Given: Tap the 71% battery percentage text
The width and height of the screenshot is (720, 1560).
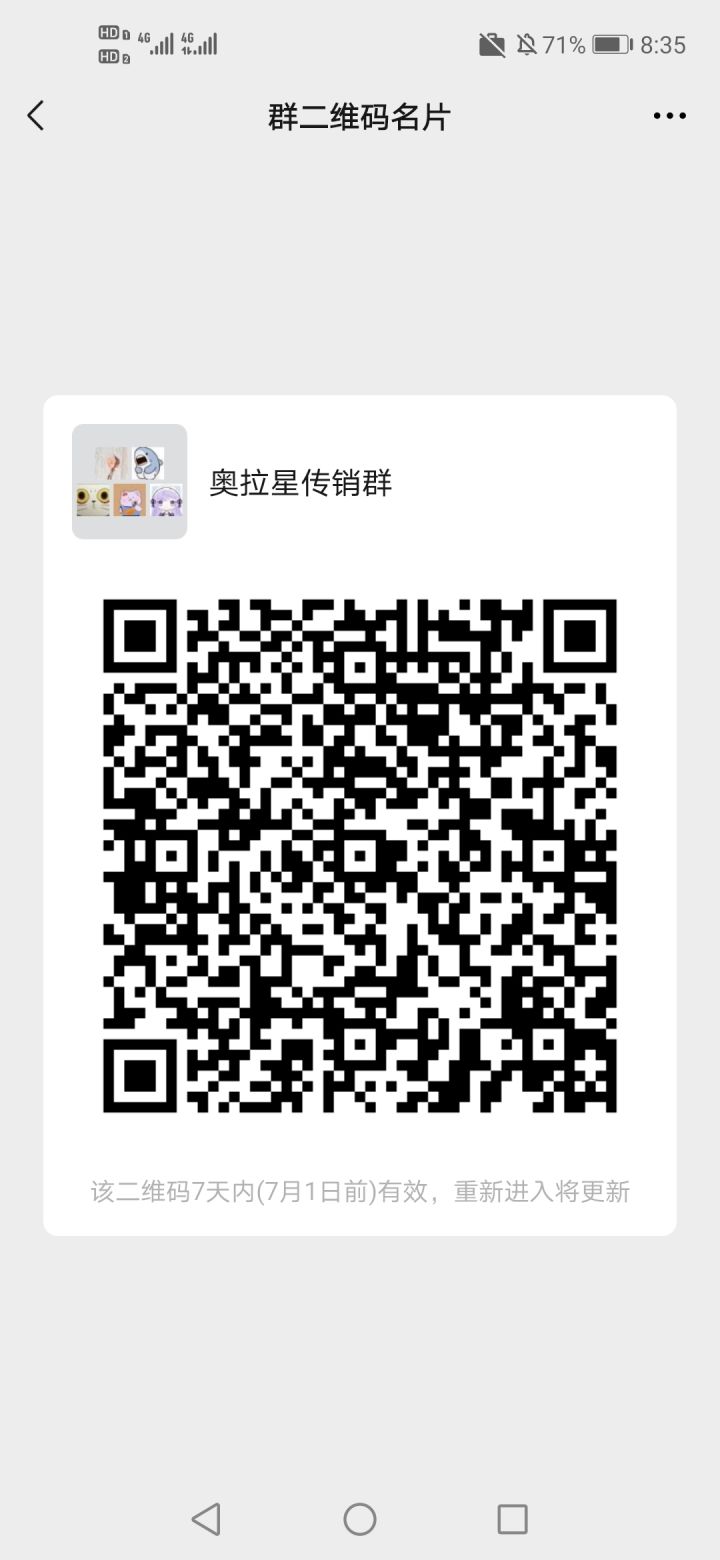Looking at the screenshot, I should pos(562,43).
